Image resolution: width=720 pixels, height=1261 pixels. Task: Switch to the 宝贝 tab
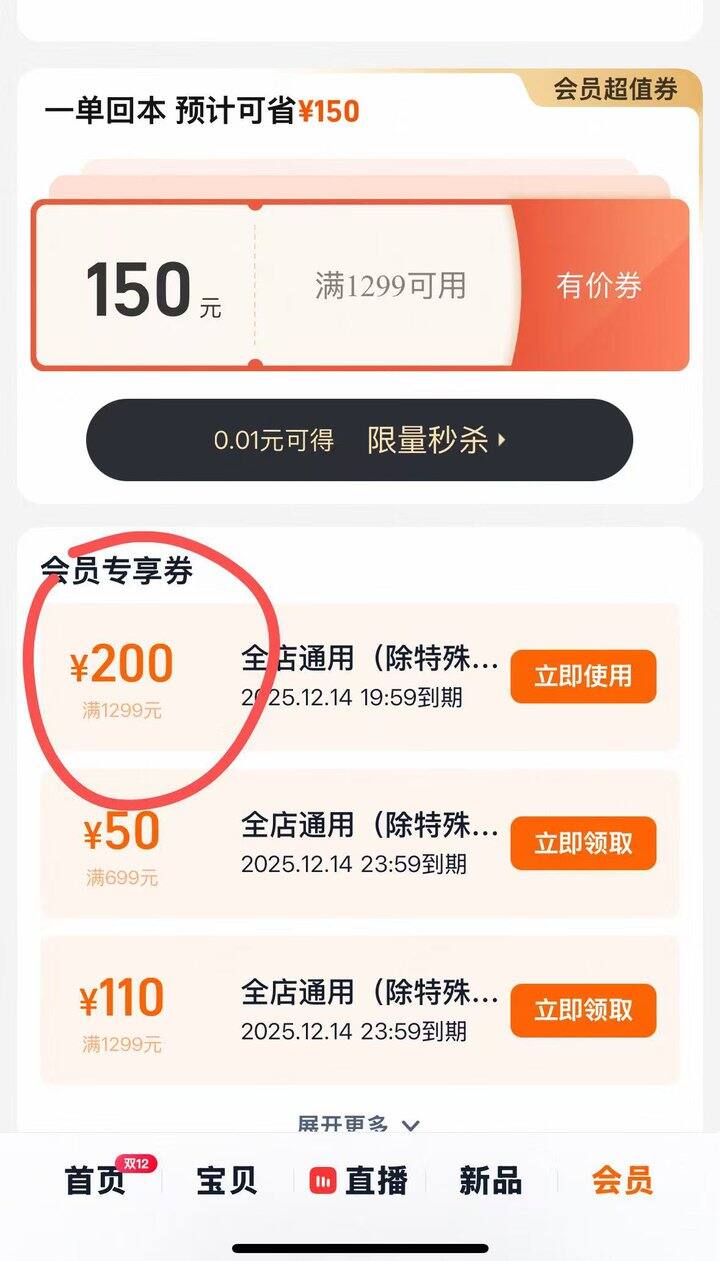pos(226,1180)
